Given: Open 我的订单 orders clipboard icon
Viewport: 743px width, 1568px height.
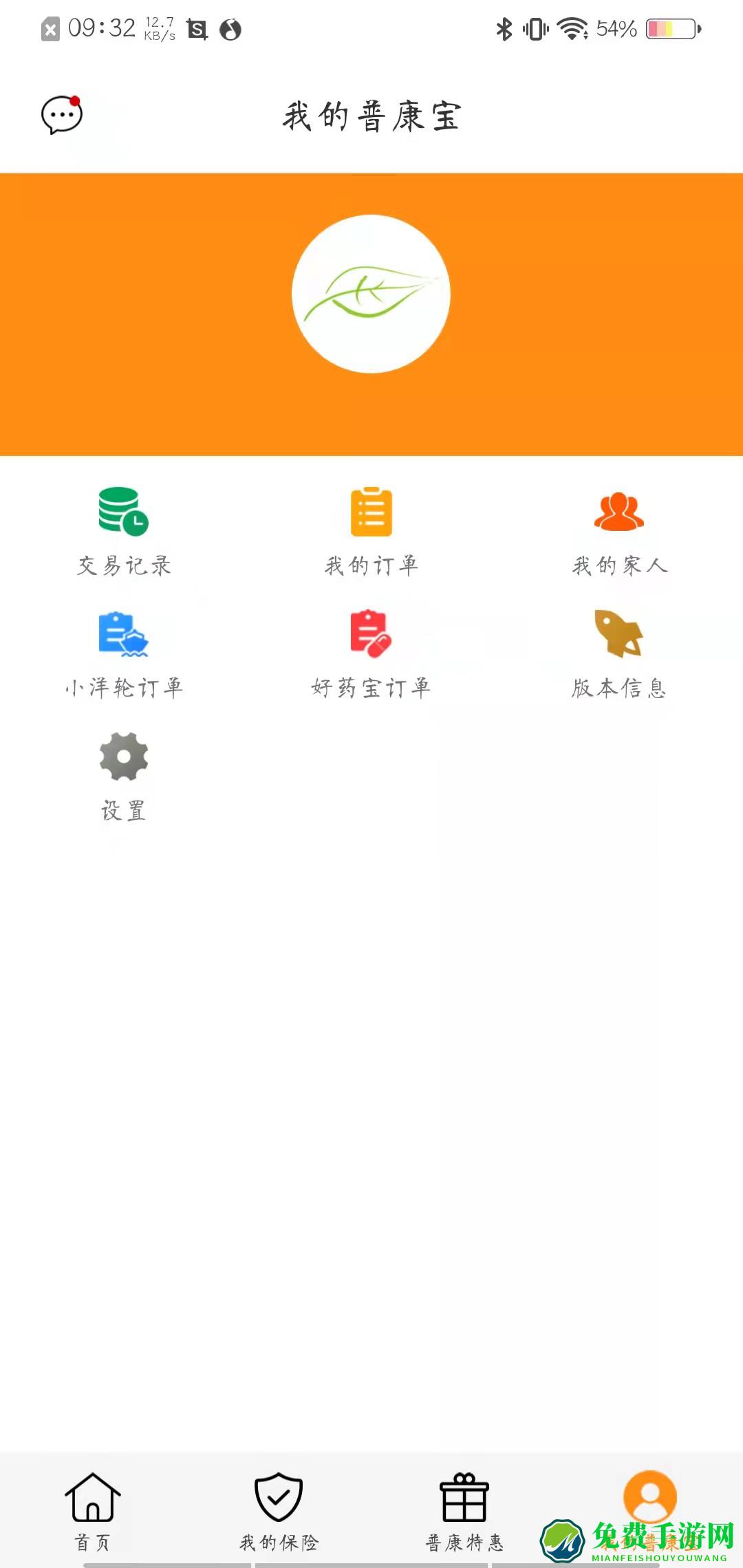Looking at the screenshot, I should point(371,512).
